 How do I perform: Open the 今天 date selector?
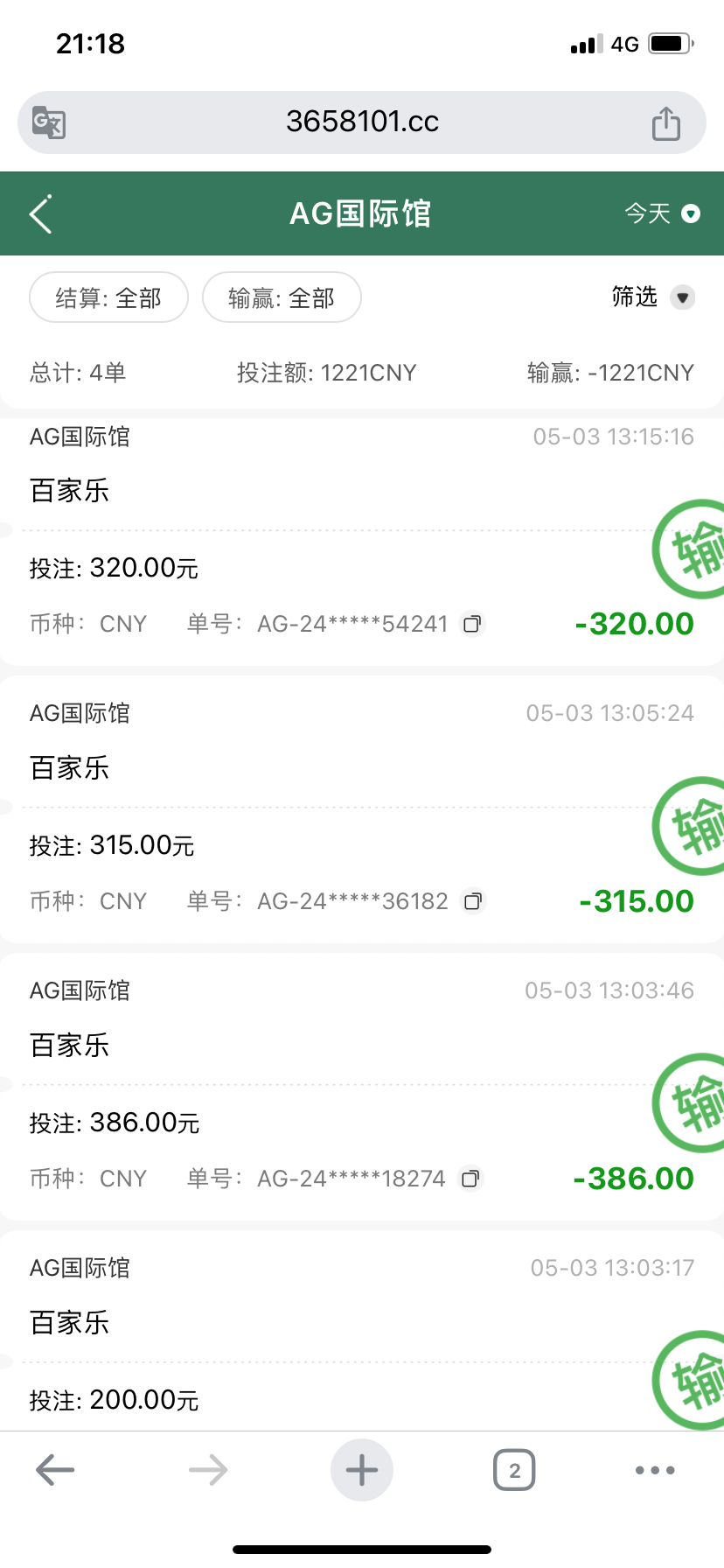pyautogui.click(x=662, y=213)
